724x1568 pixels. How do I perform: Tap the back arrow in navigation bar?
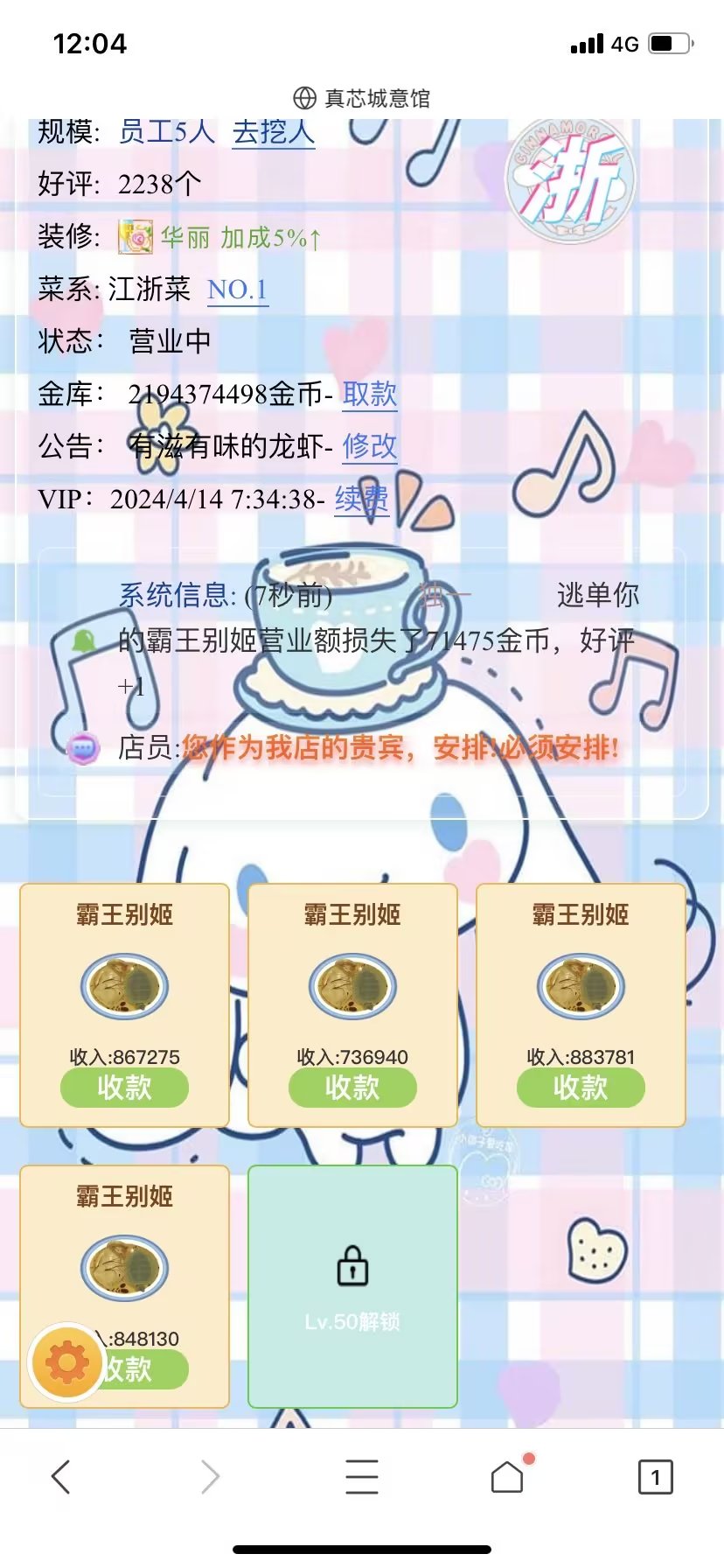pos(59,1476)
